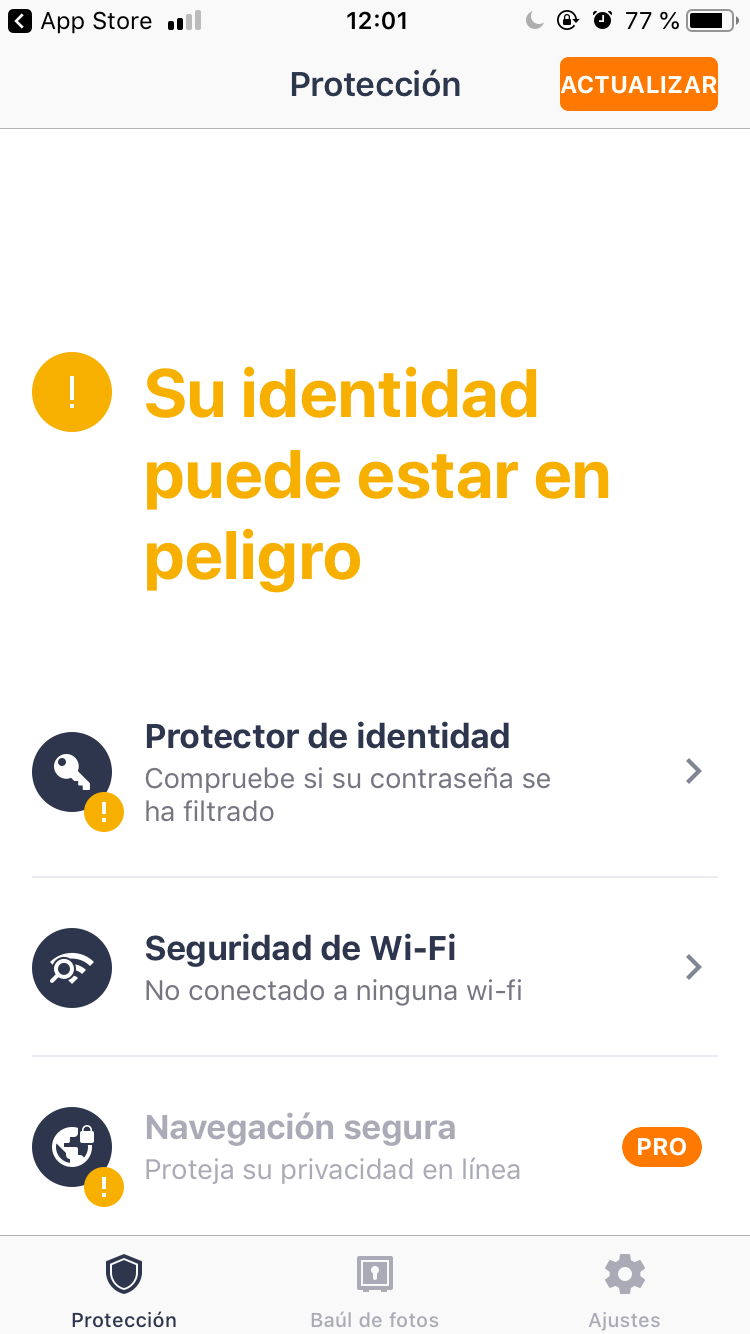The width and height of the screenshot is (750, 1334).
Task: Go to the Ajustes tab
Action: (625, 1290)
